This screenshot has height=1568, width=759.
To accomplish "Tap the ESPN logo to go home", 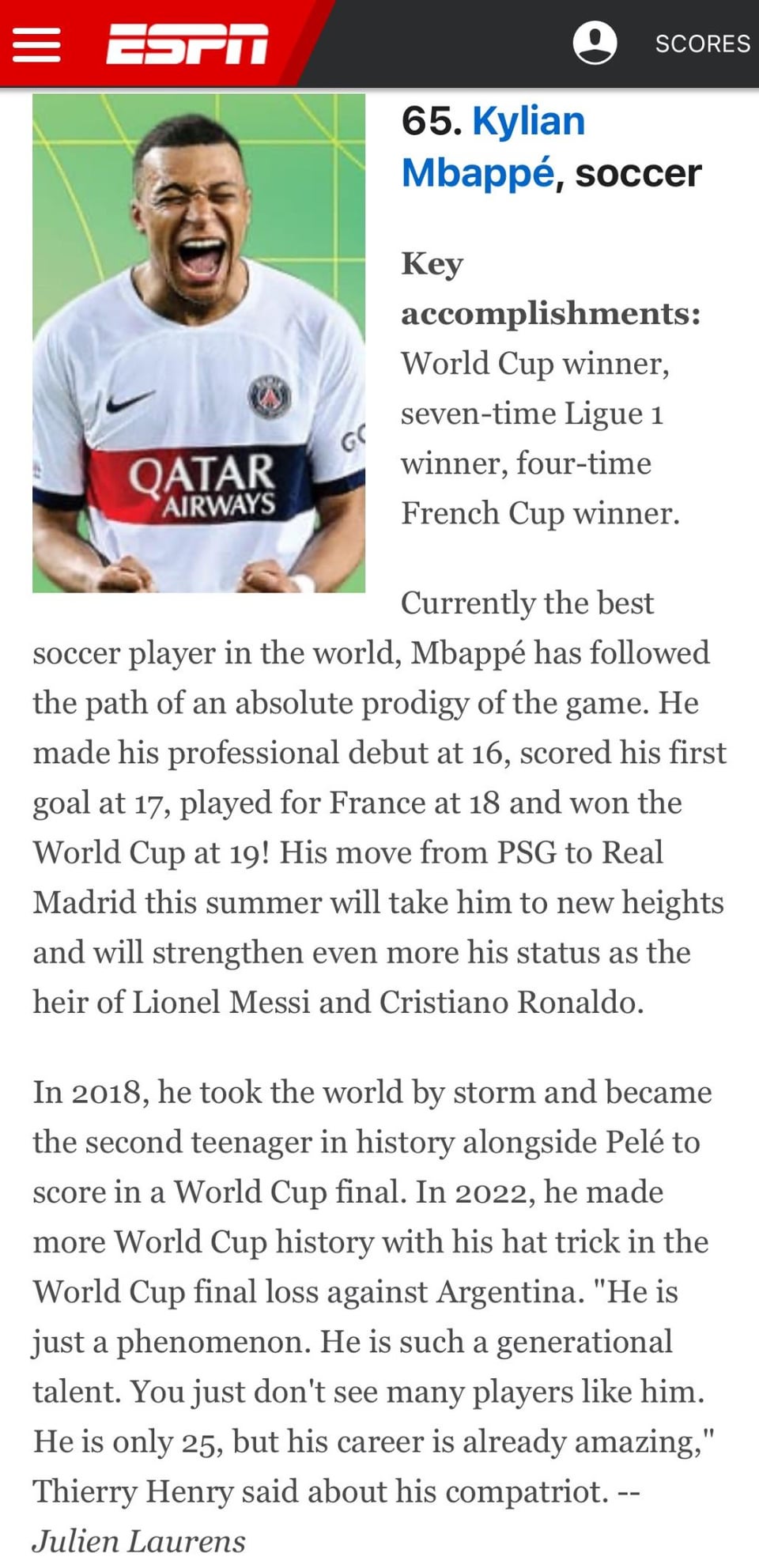I will [187, 44].
